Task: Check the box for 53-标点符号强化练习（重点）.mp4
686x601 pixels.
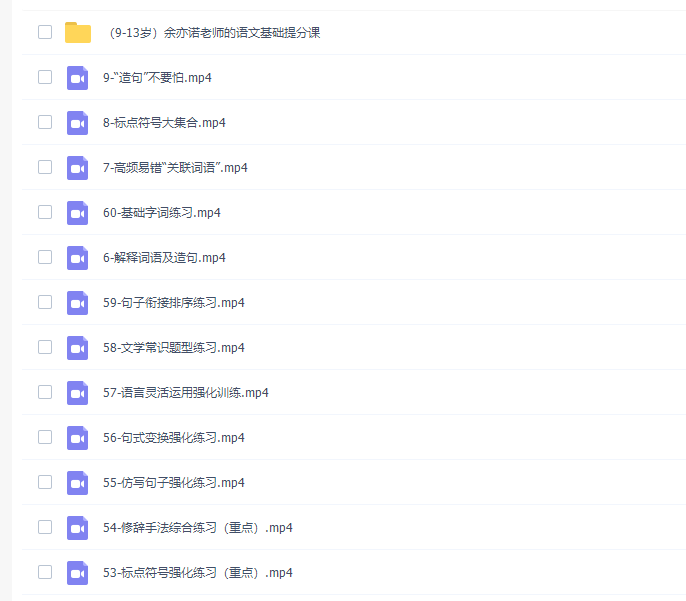Action: [x=45, y=572]
